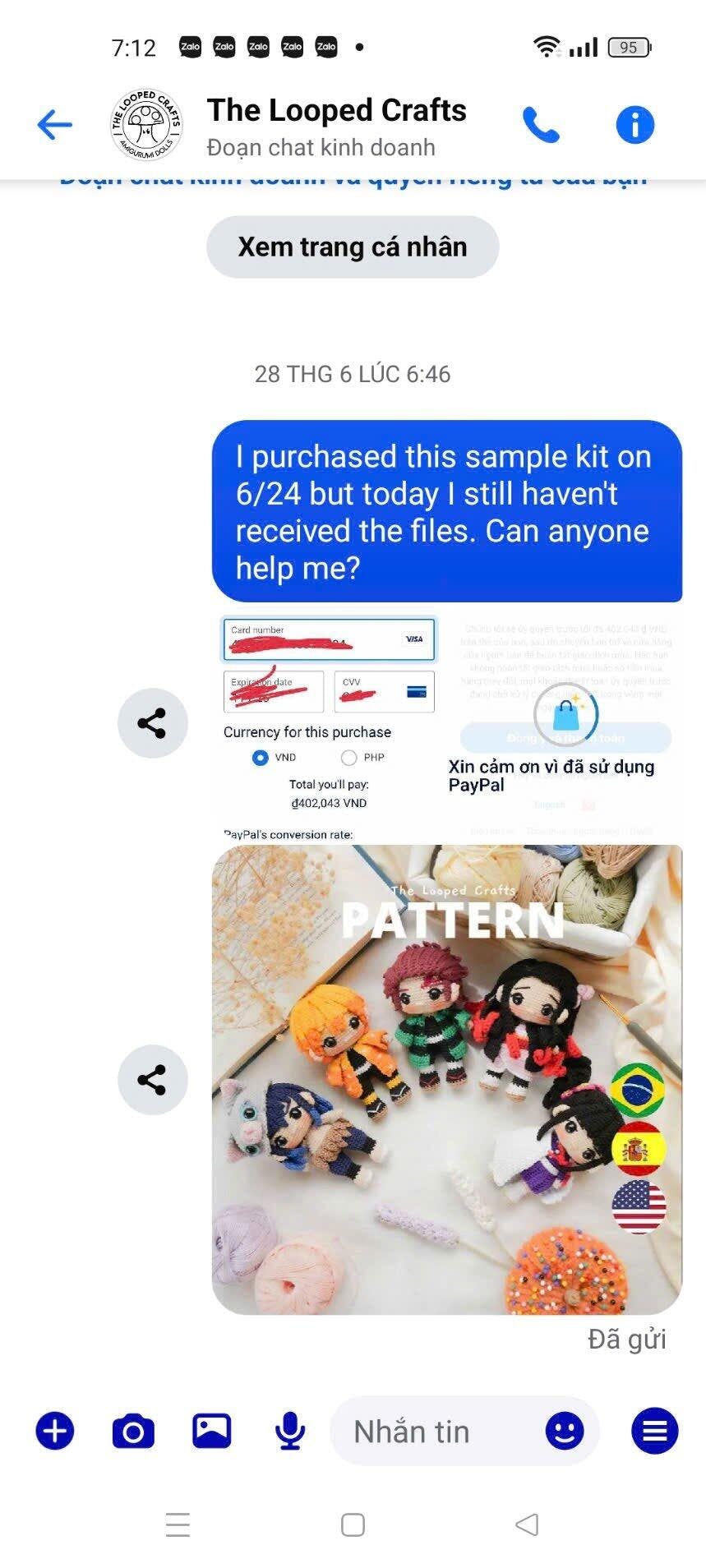Open the crochet dolls pattern image
The image size is (706, 1568).
click(x=447, y=1079)
